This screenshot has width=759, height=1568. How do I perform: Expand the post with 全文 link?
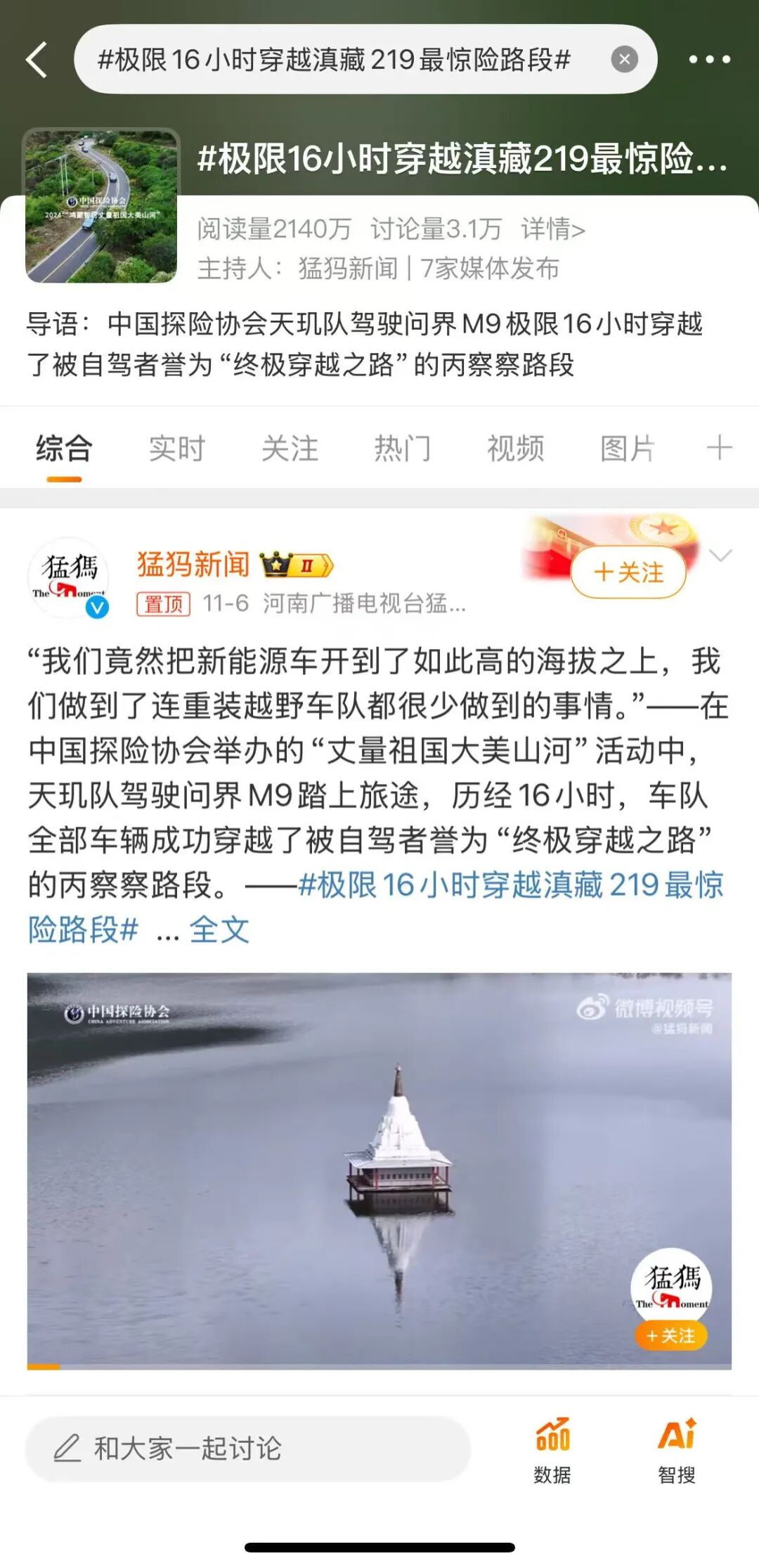pos(219,930)
